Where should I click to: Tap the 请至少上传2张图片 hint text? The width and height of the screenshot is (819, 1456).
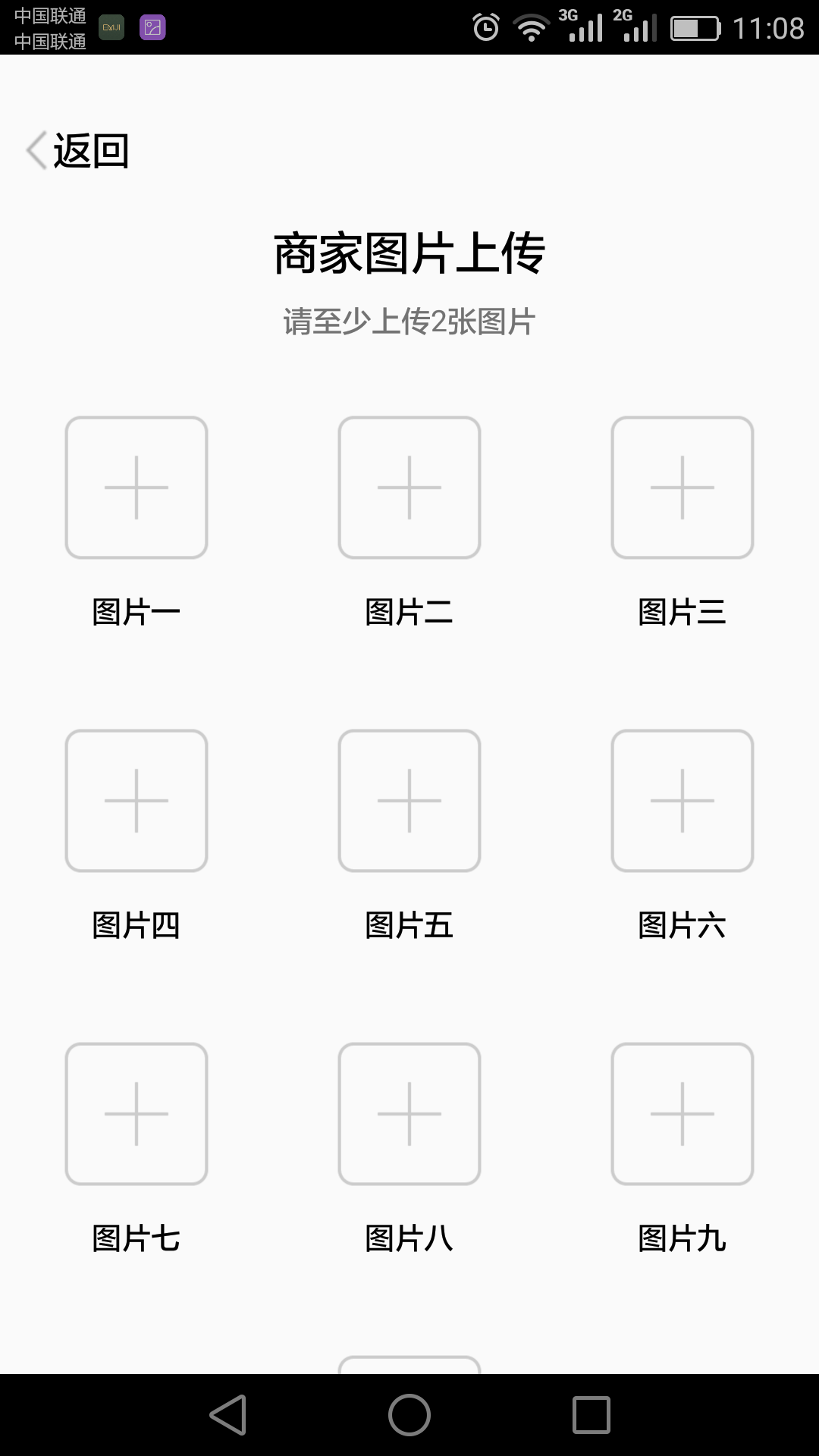(409, 321)
